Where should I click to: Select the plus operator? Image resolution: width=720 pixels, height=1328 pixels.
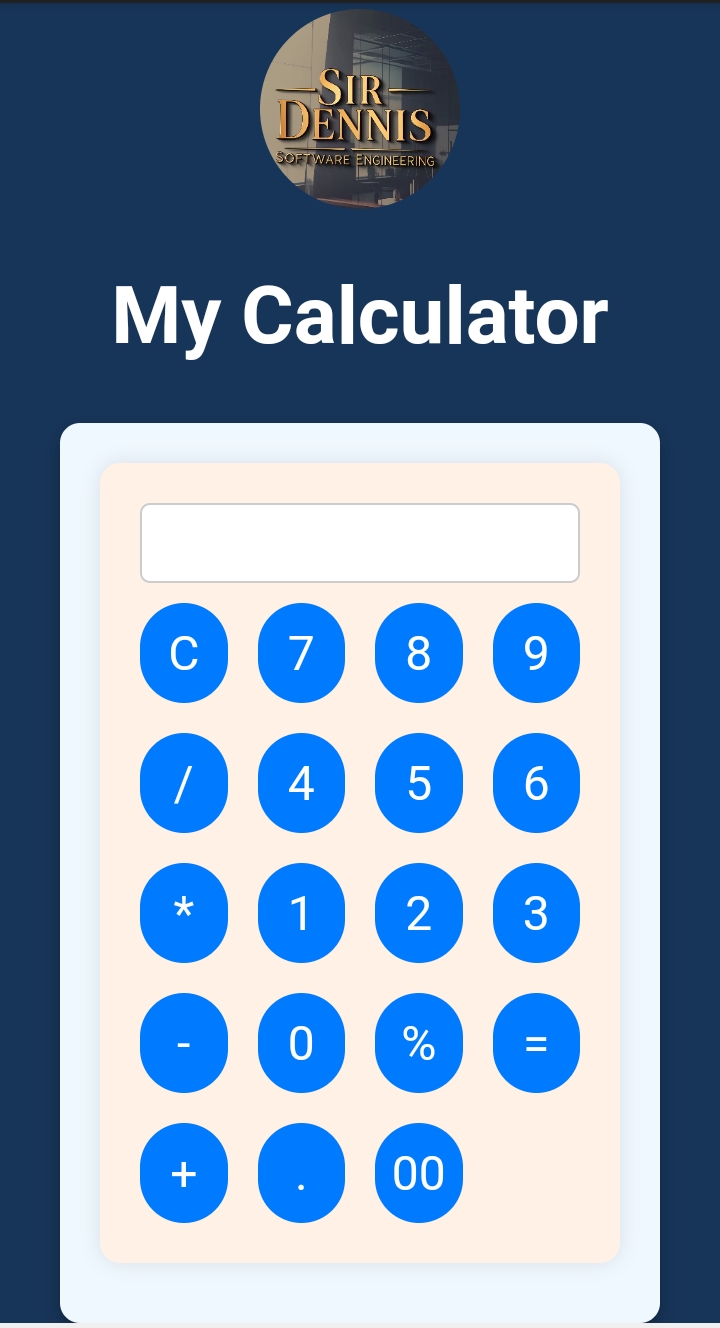[184, 1173]
